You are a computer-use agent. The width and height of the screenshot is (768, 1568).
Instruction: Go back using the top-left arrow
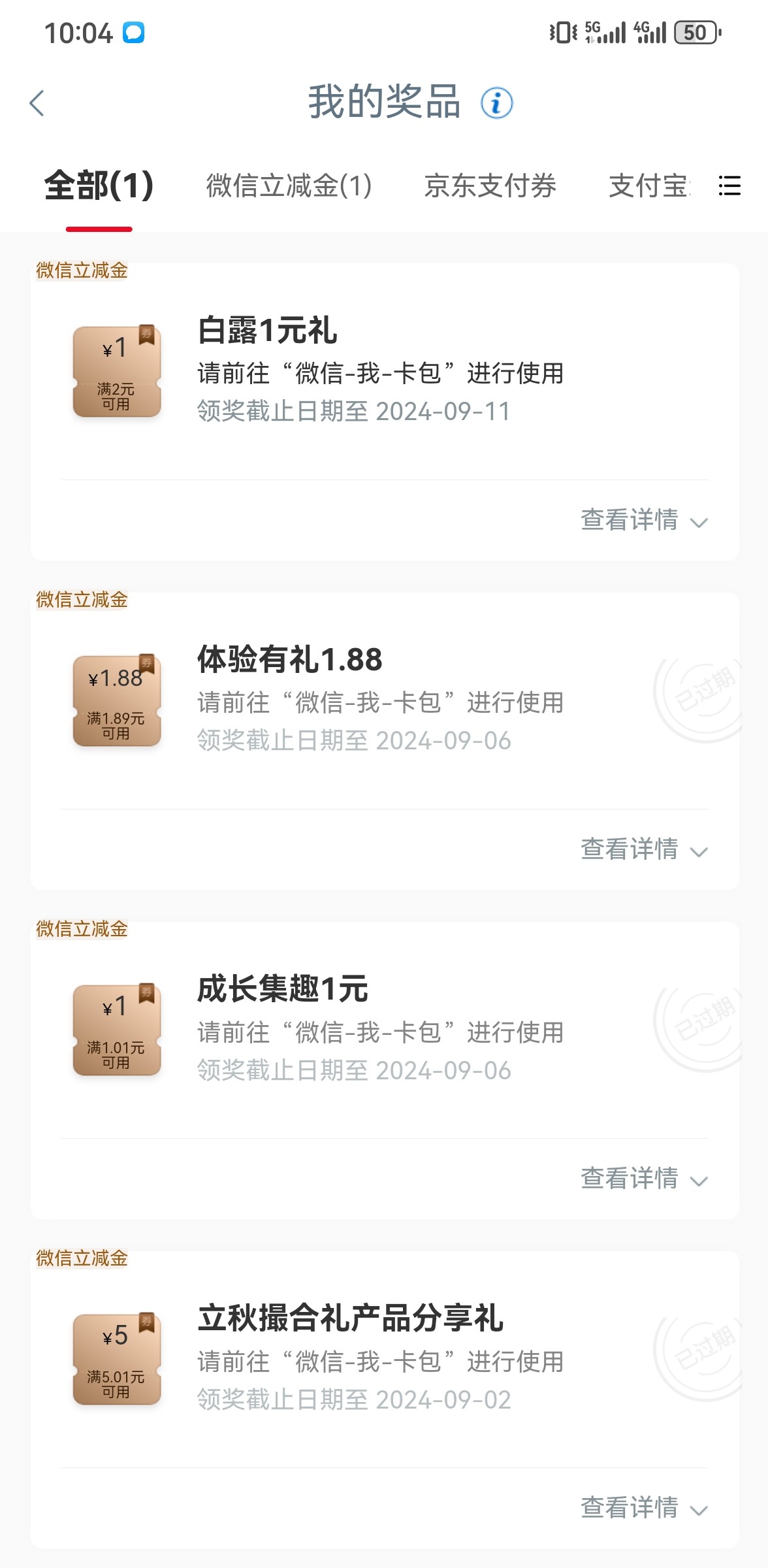(x=37, y=103)
